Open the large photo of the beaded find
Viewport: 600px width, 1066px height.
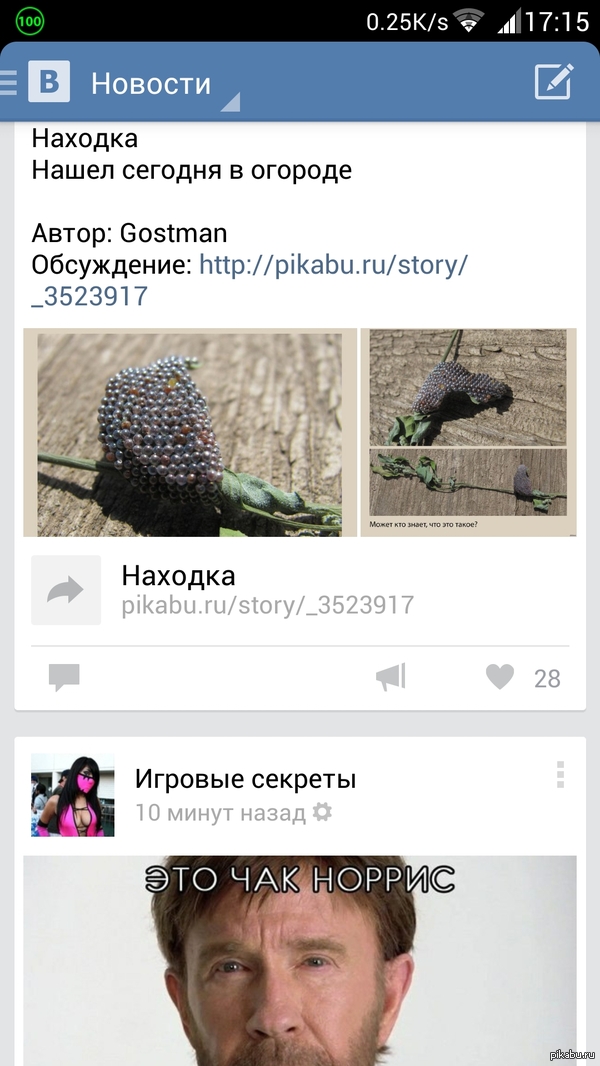click(190, 432)
